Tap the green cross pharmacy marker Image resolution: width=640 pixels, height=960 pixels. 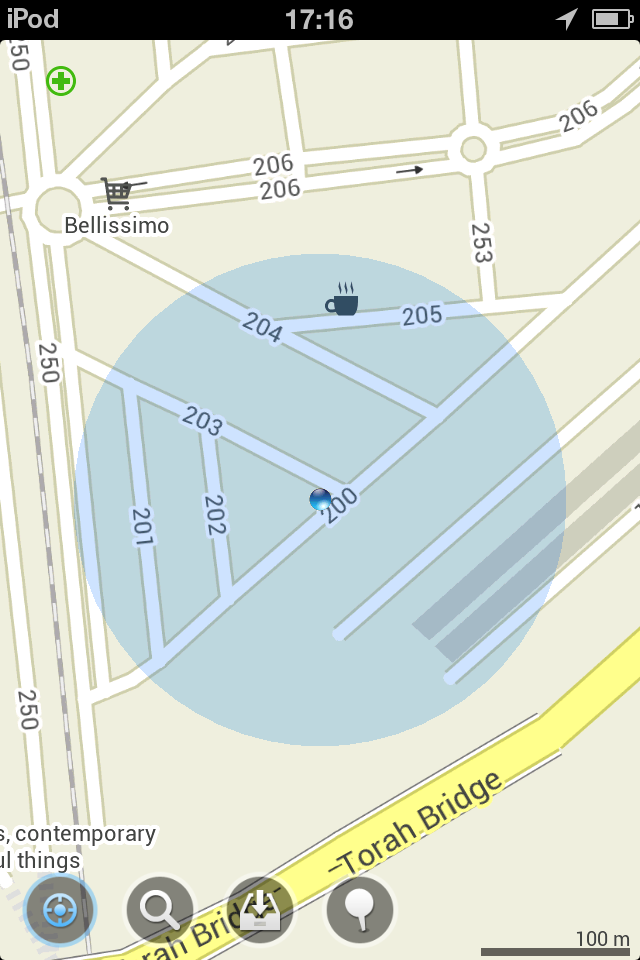[61, 81]
